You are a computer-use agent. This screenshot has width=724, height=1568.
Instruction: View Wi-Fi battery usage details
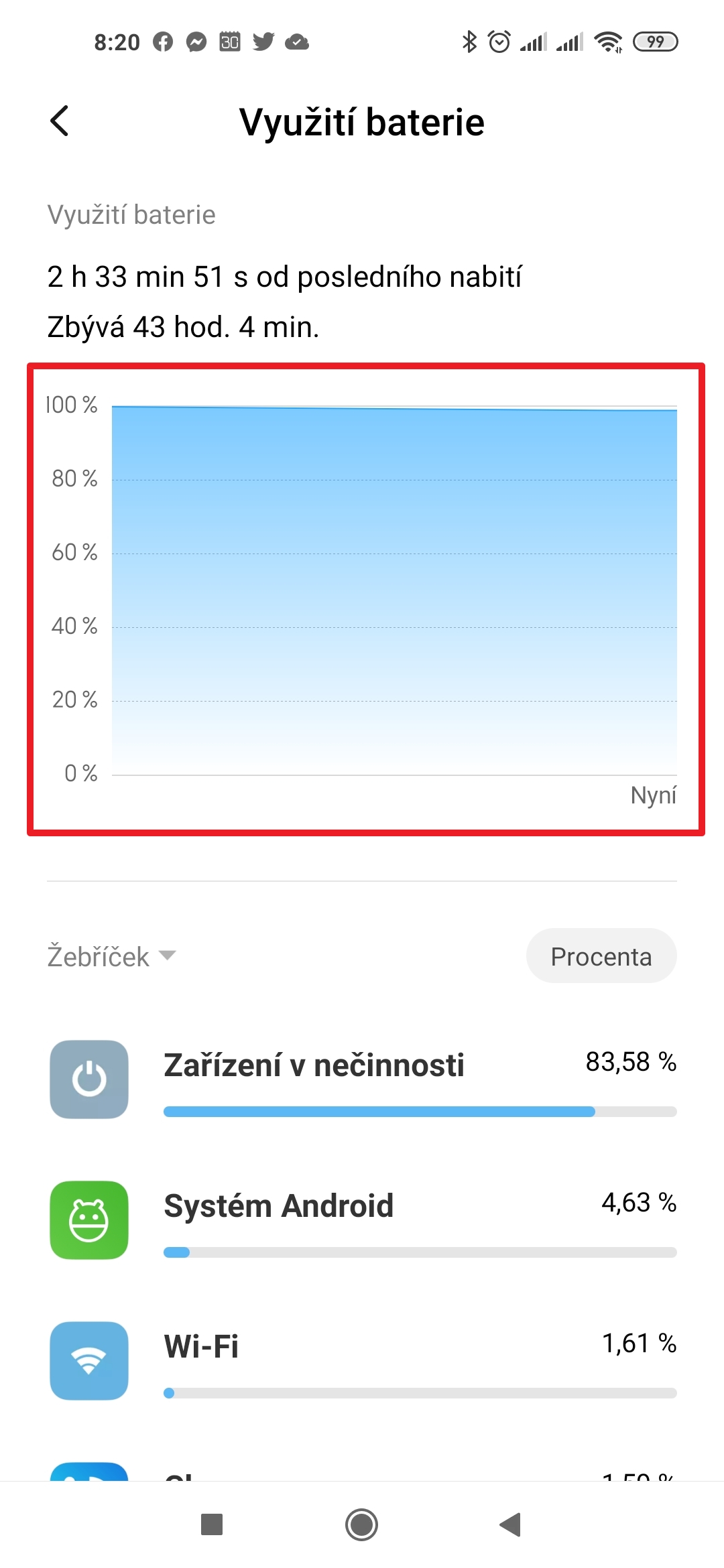[x=362, y=1360]
